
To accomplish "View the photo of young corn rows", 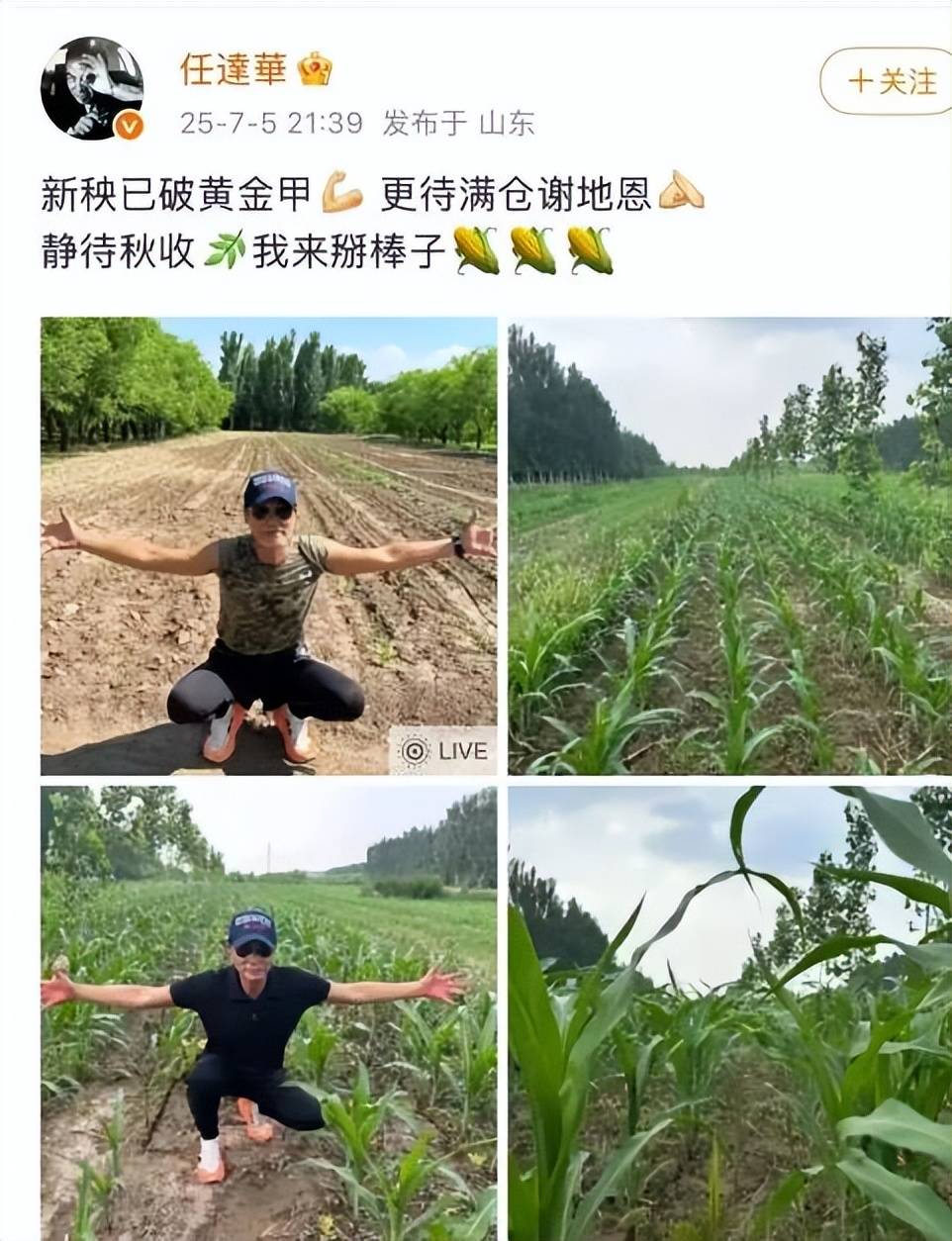I will [729, 545].
